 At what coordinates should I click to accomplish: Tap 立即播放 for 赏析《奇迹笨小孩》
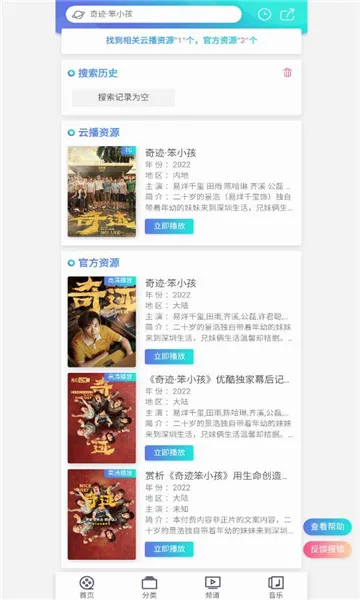pyautogui.click(x=169, y=549)
